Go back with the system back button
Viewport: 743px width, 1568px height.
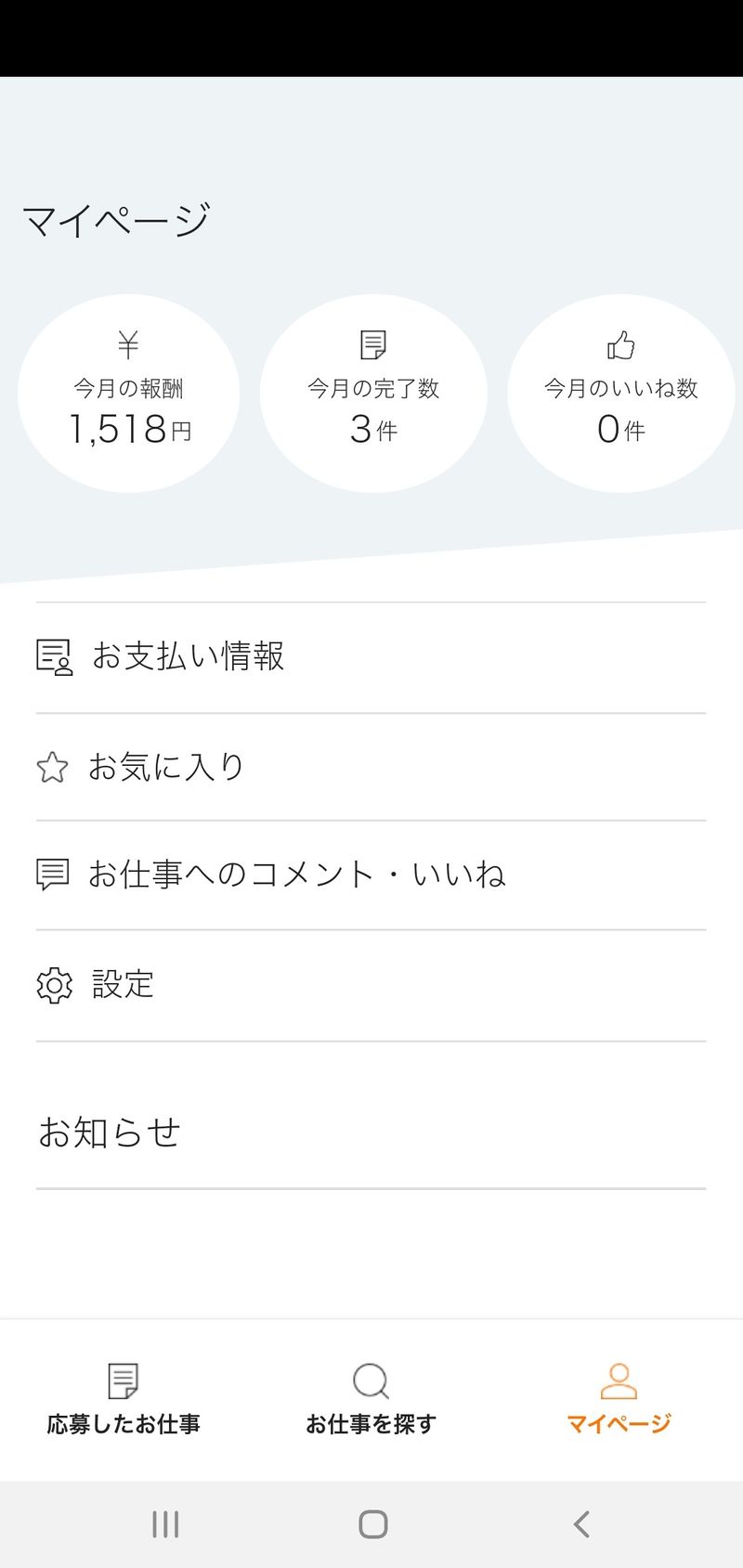[581, 1524]
